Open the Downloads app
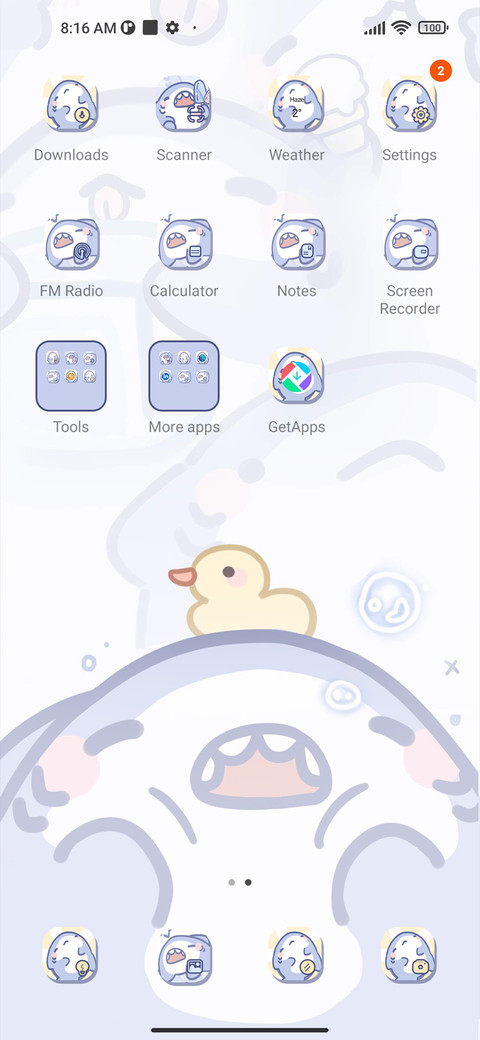This screenshot has height=1040, width=480. point(71,105)
